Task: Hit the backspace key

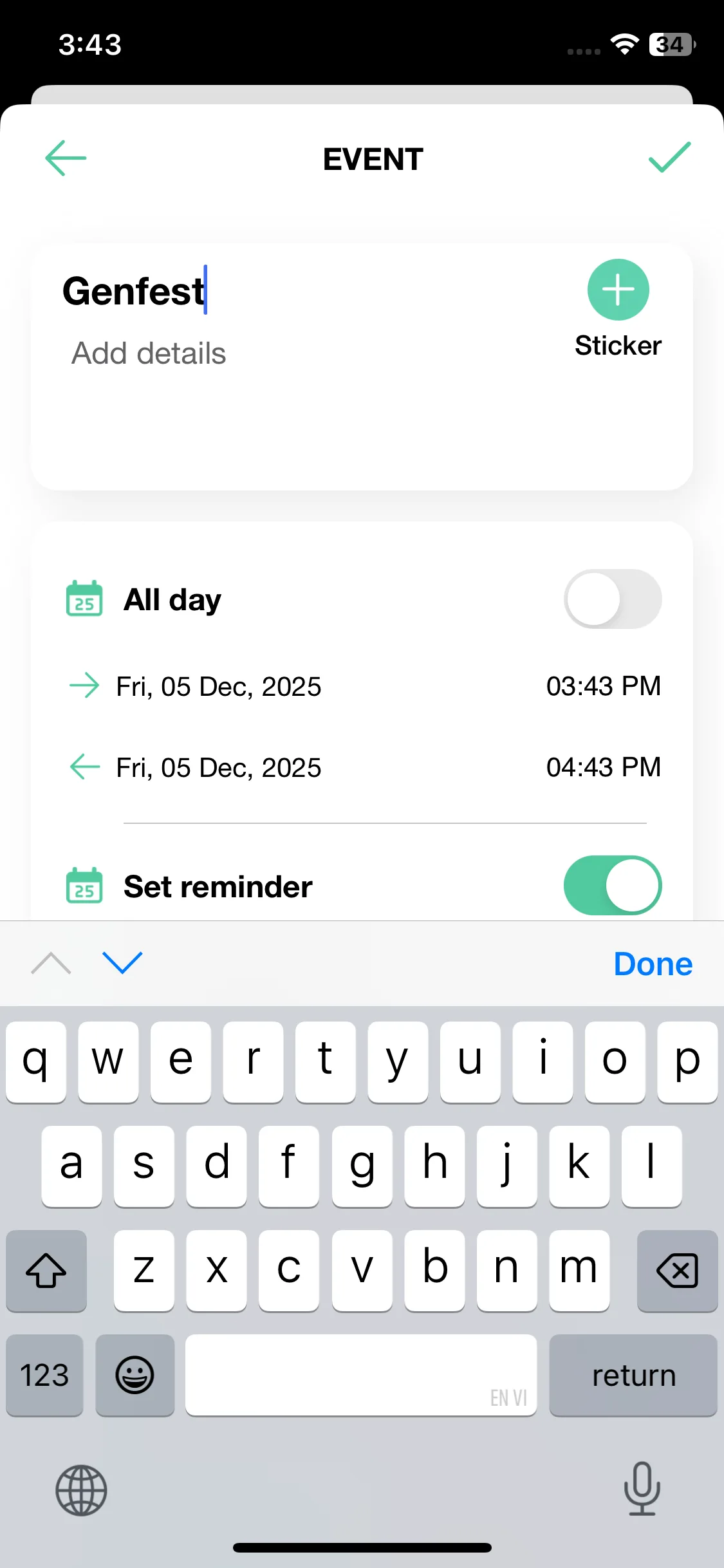Action: click(677, 1271)
